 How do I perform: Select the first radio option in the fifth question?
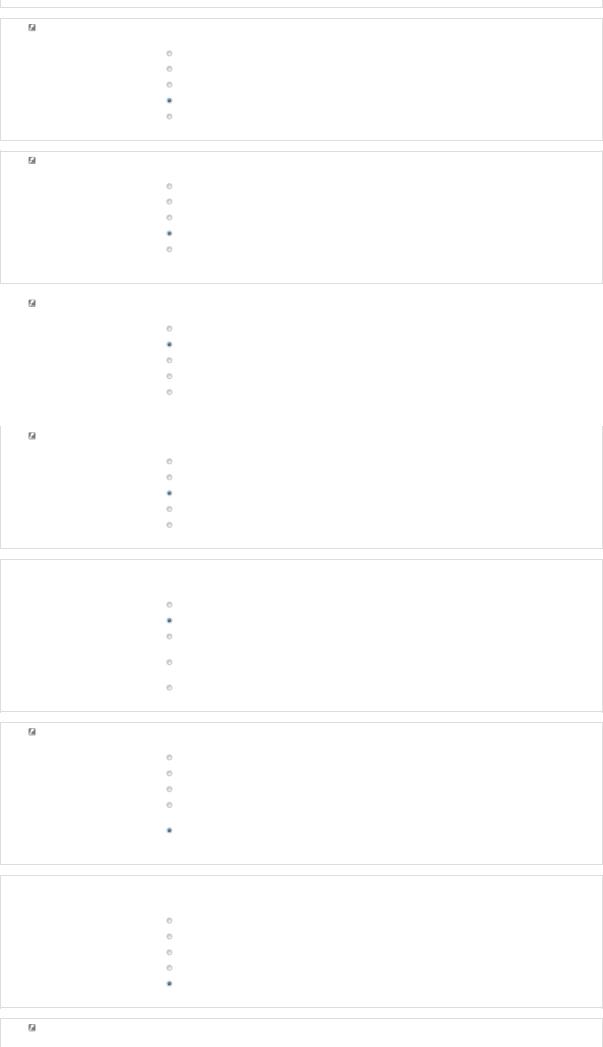(x=169, y=605)
